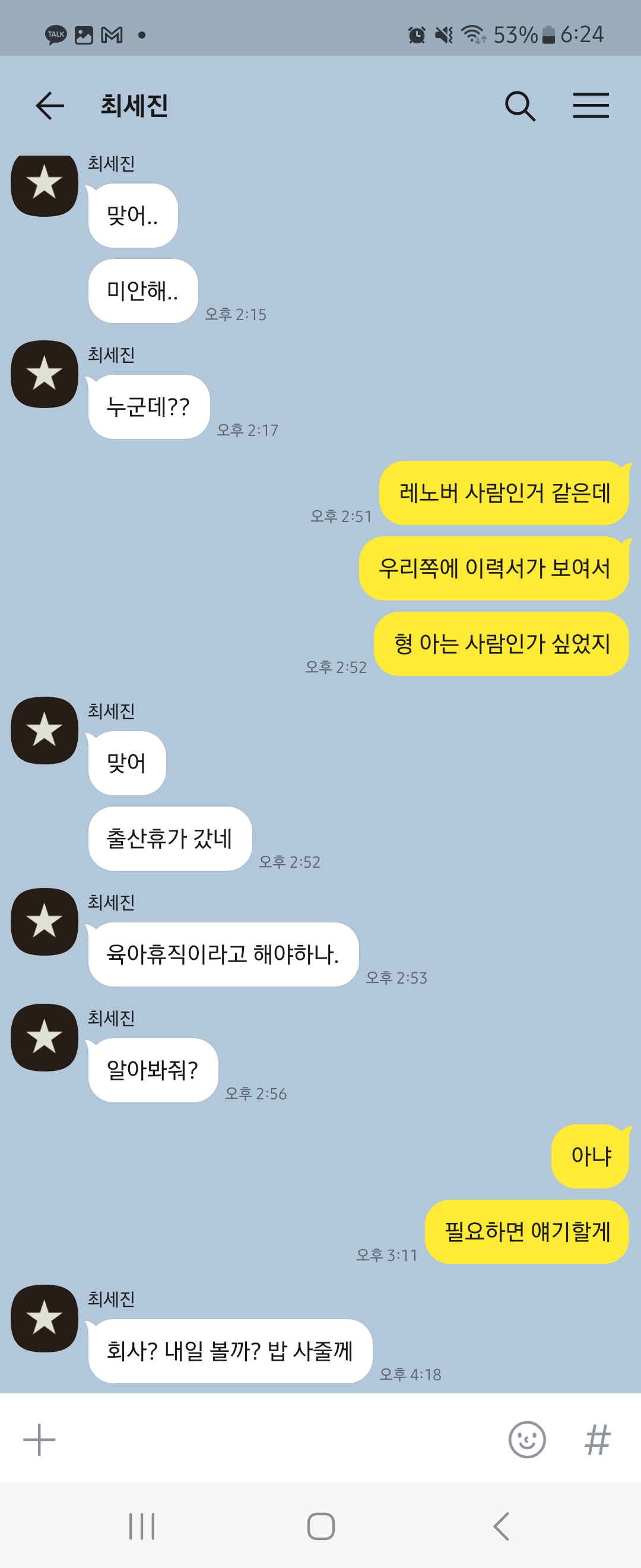Open 최세진's profile picture beside '누군데??'

point(45,374)
